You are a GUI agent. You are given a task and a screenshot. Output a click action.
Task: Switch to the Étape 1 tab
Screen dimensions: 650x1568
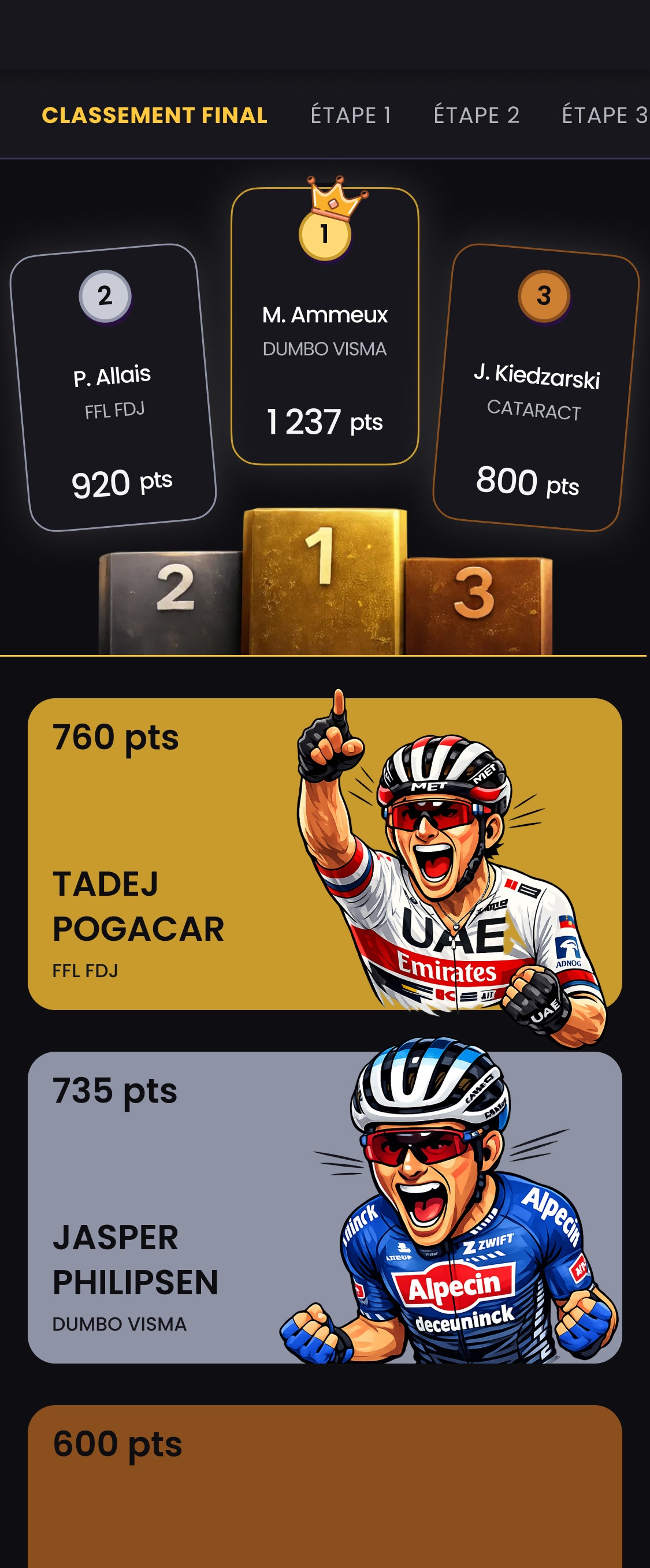coord(350,115)
